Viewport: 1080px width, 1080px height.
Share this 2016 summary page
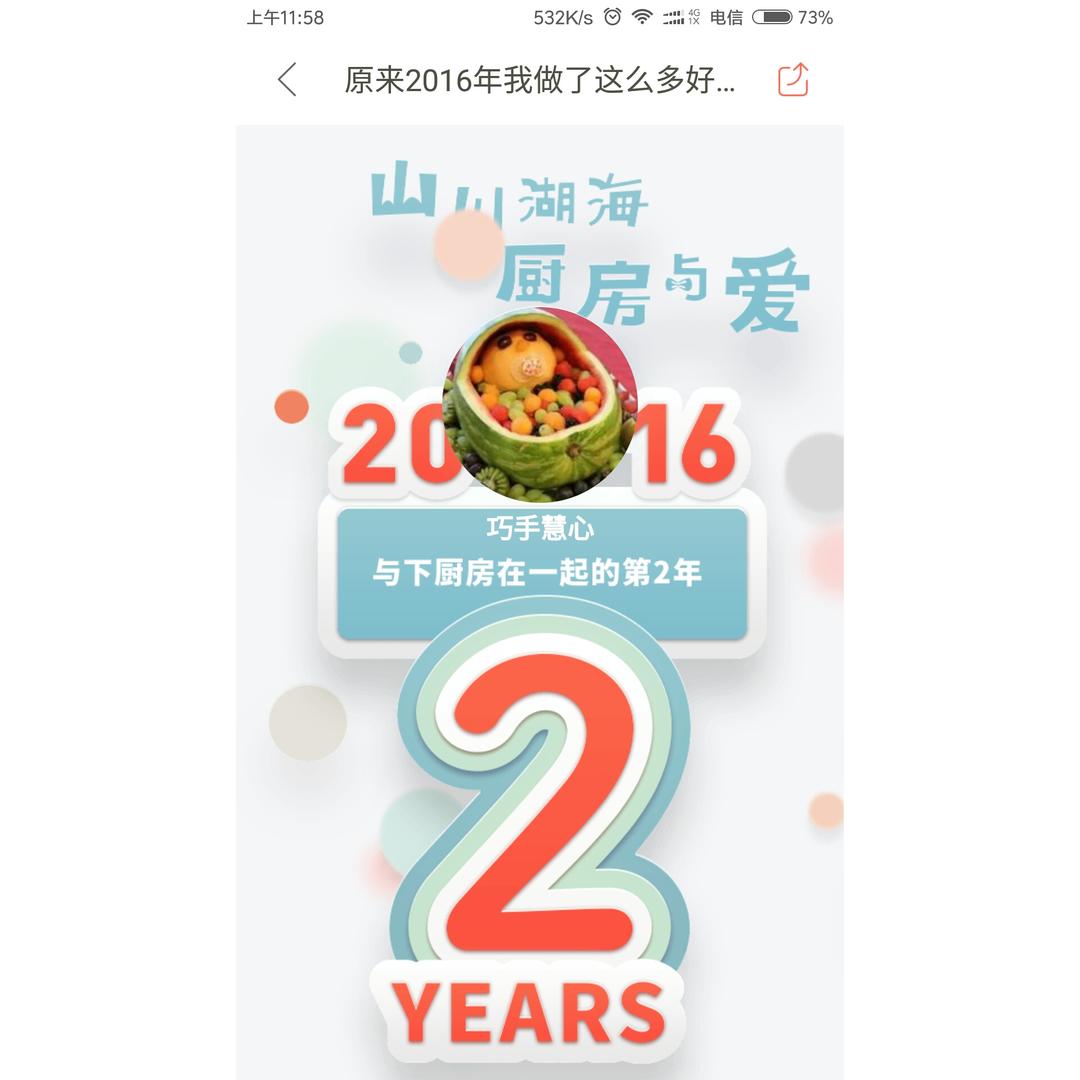[793, 79]
